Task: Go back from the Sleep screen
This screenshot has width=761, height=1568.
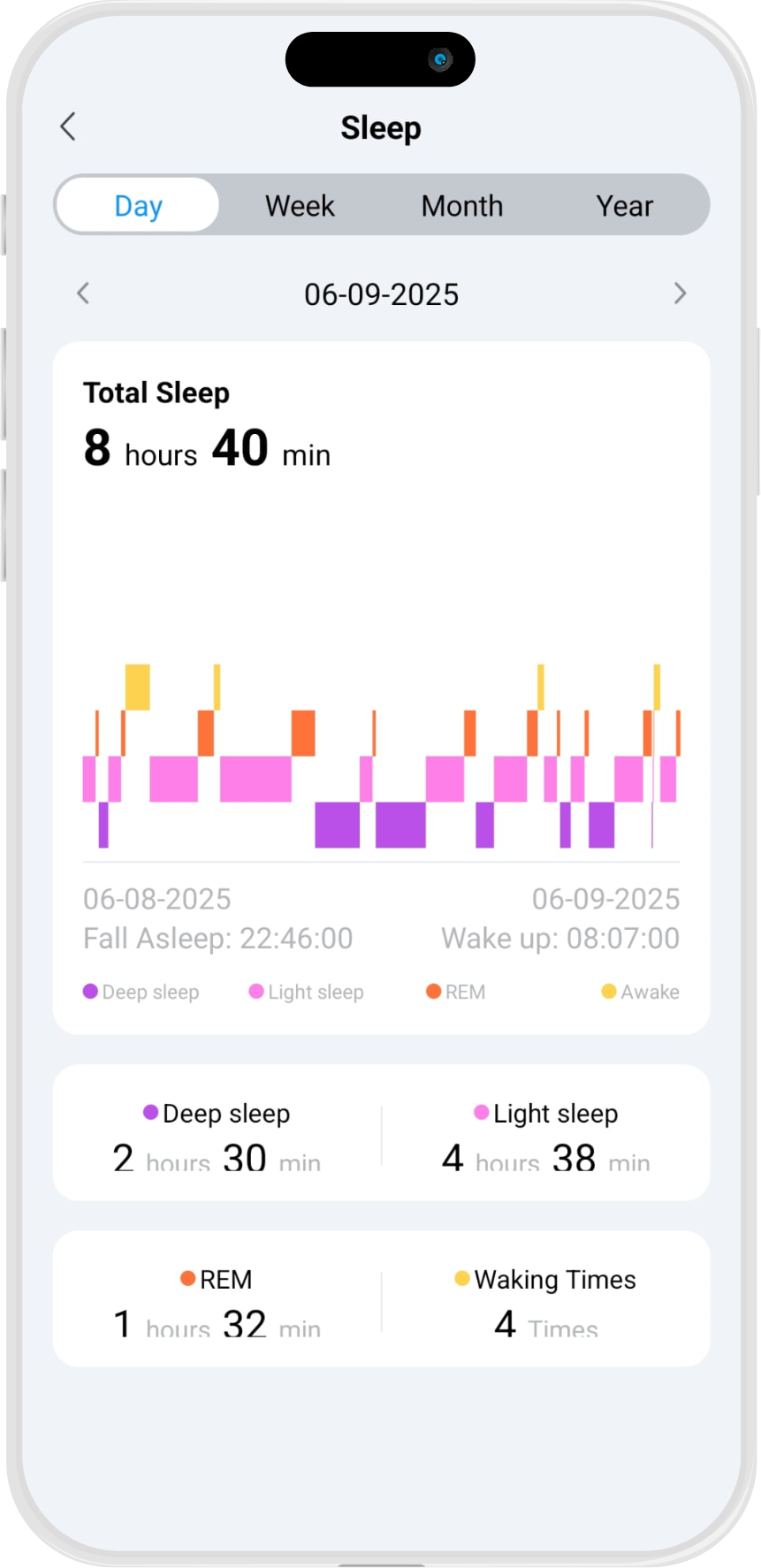Action: [68, 127]
